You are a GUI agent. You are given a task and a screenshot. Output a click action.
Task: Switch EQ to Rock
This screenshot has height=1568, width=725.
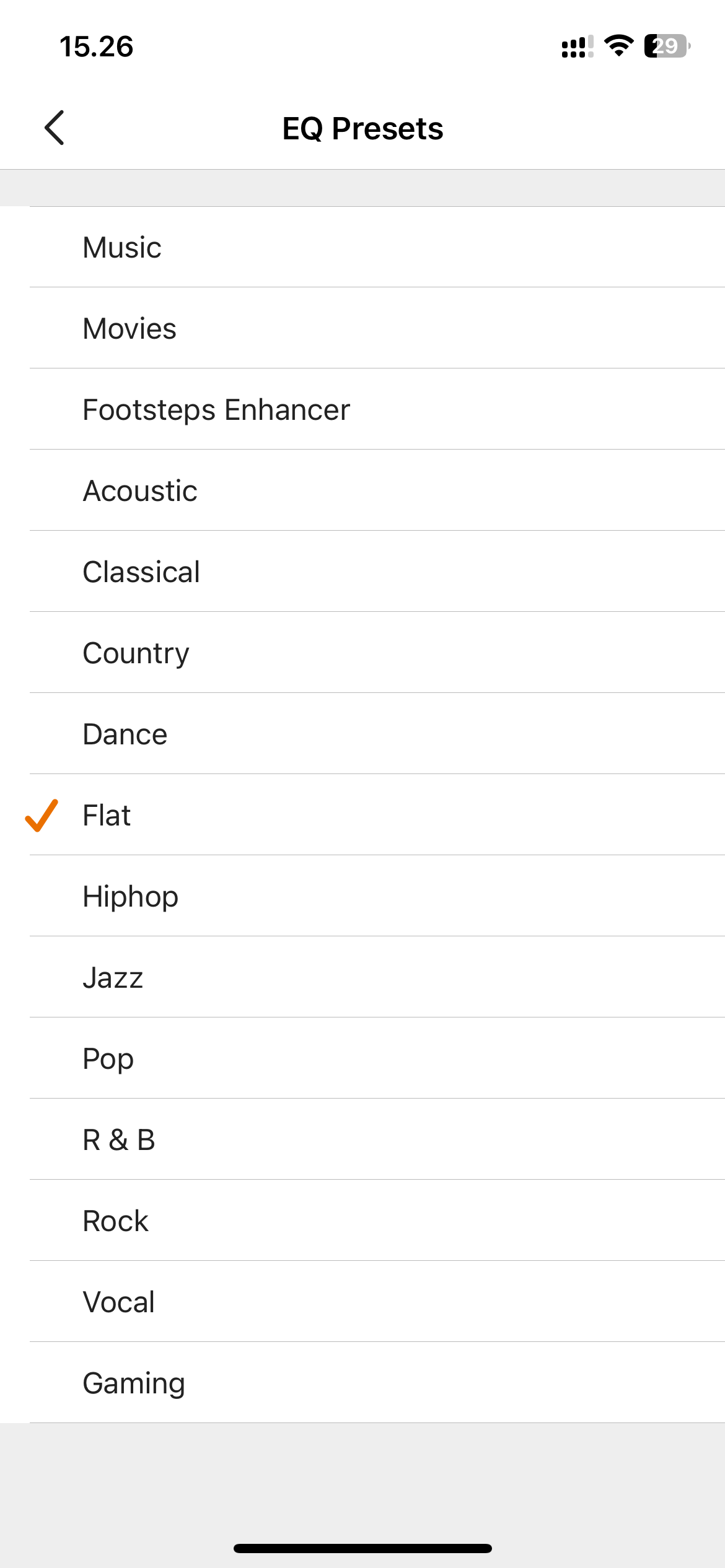click(362, 1221)
